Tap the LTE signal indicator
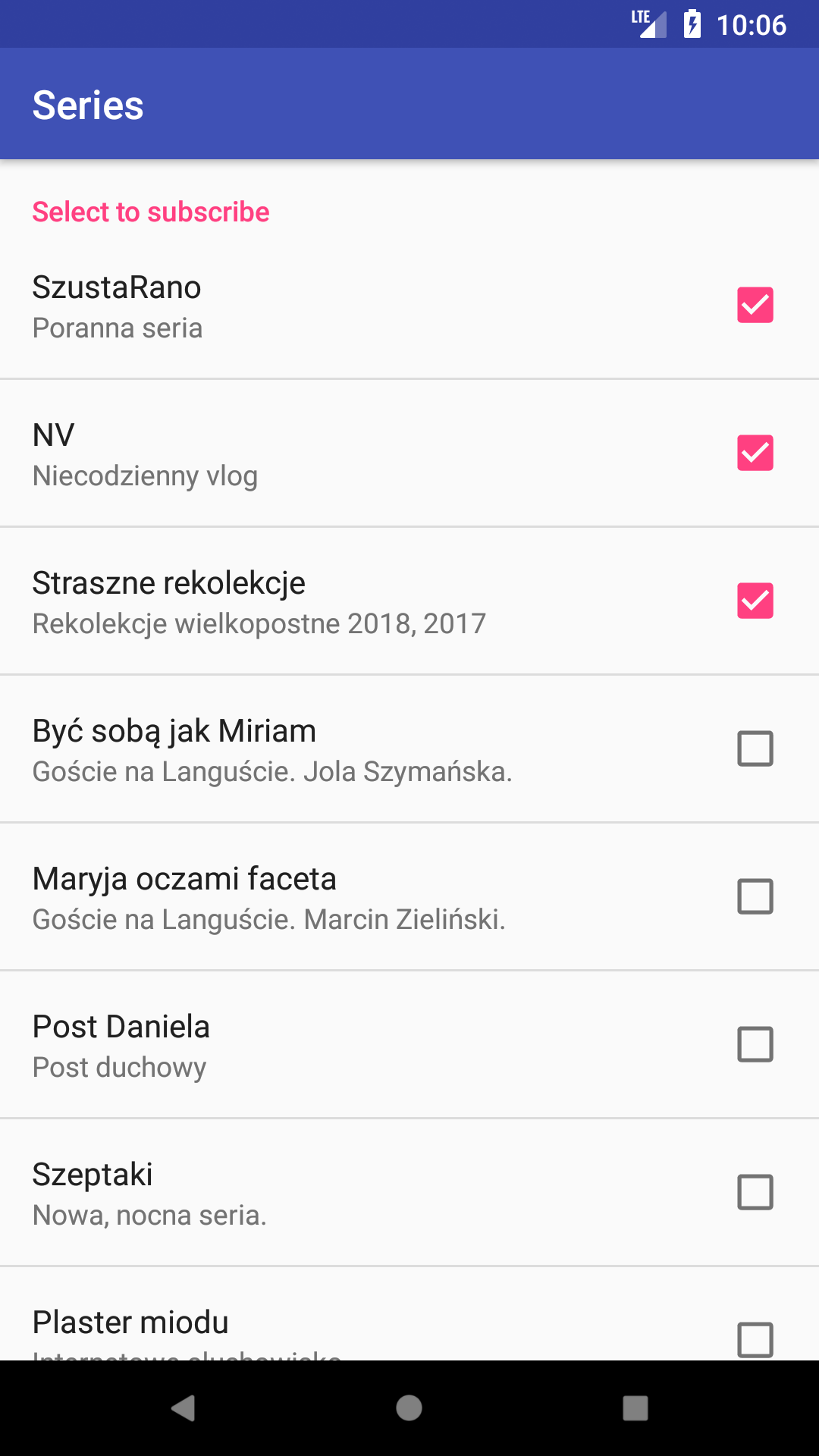This screenshot has width=819, height=1456. [x=648, y=25]
